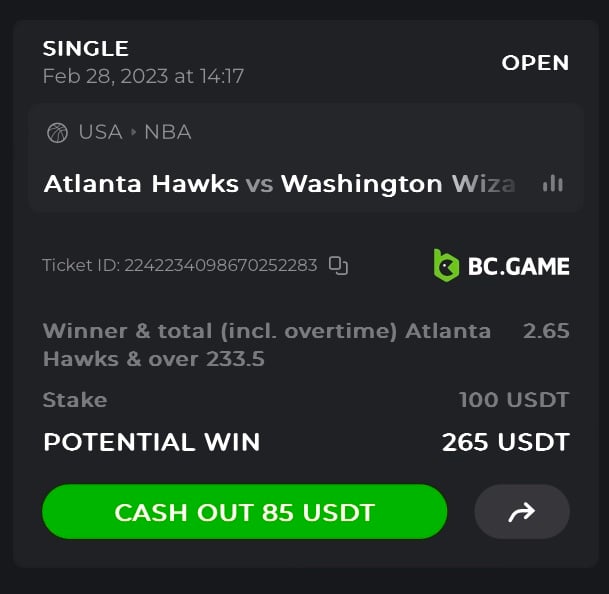The height and width of the screenshot is (594, 609).
Task: Share this bet slip
Action: [521, 513]
